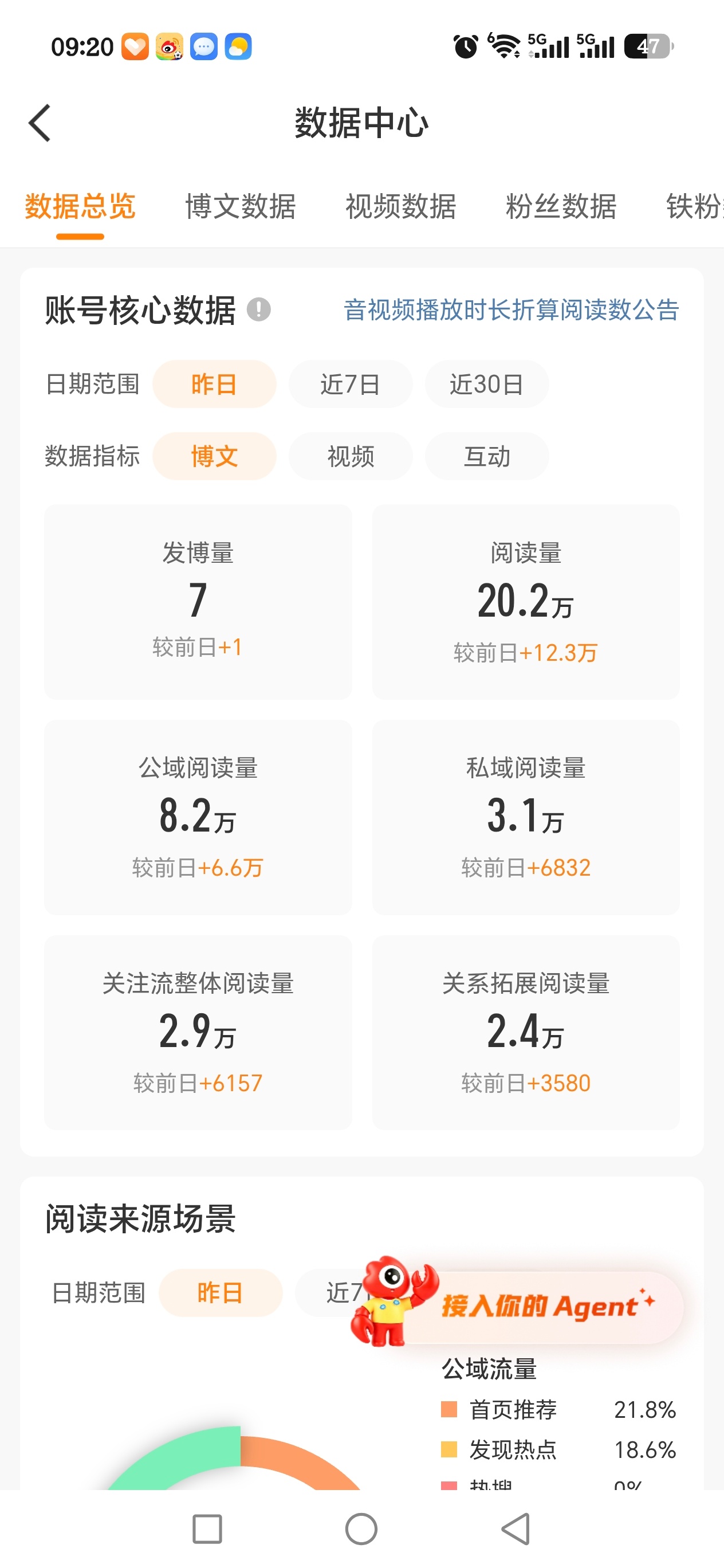
Task: Select 近7日 date range for core data
Action: tap(351, 384)
